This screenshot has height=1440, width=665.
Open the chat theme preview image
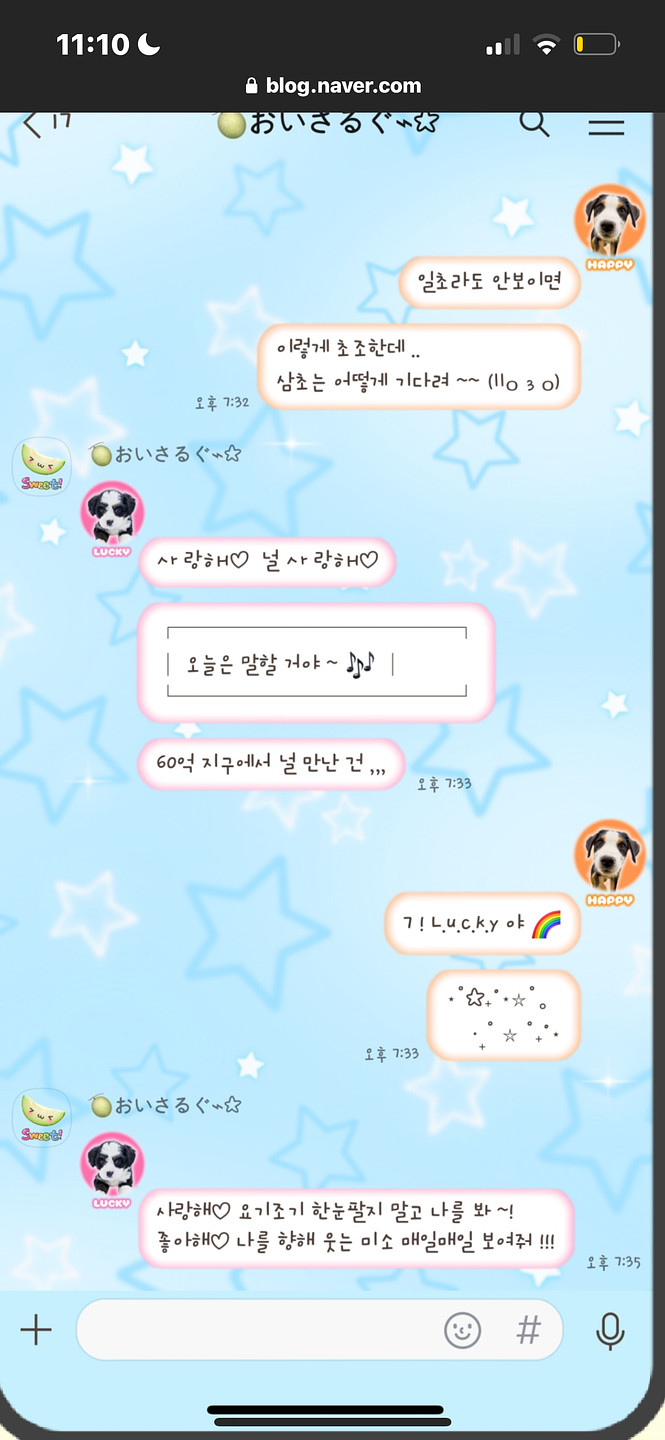332,700
